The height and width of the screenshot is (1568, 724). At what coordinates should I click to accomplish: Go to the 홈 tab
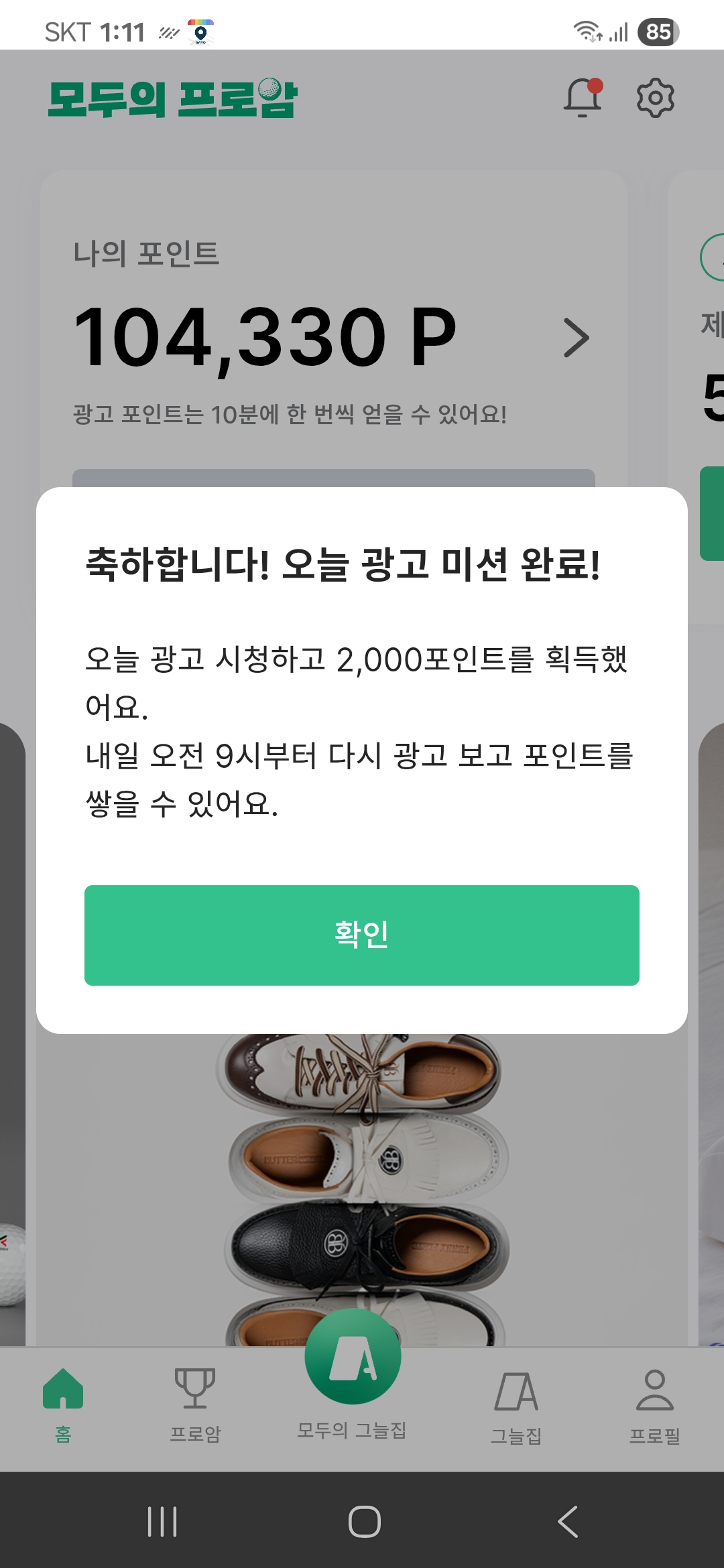tap(63, 1404)
